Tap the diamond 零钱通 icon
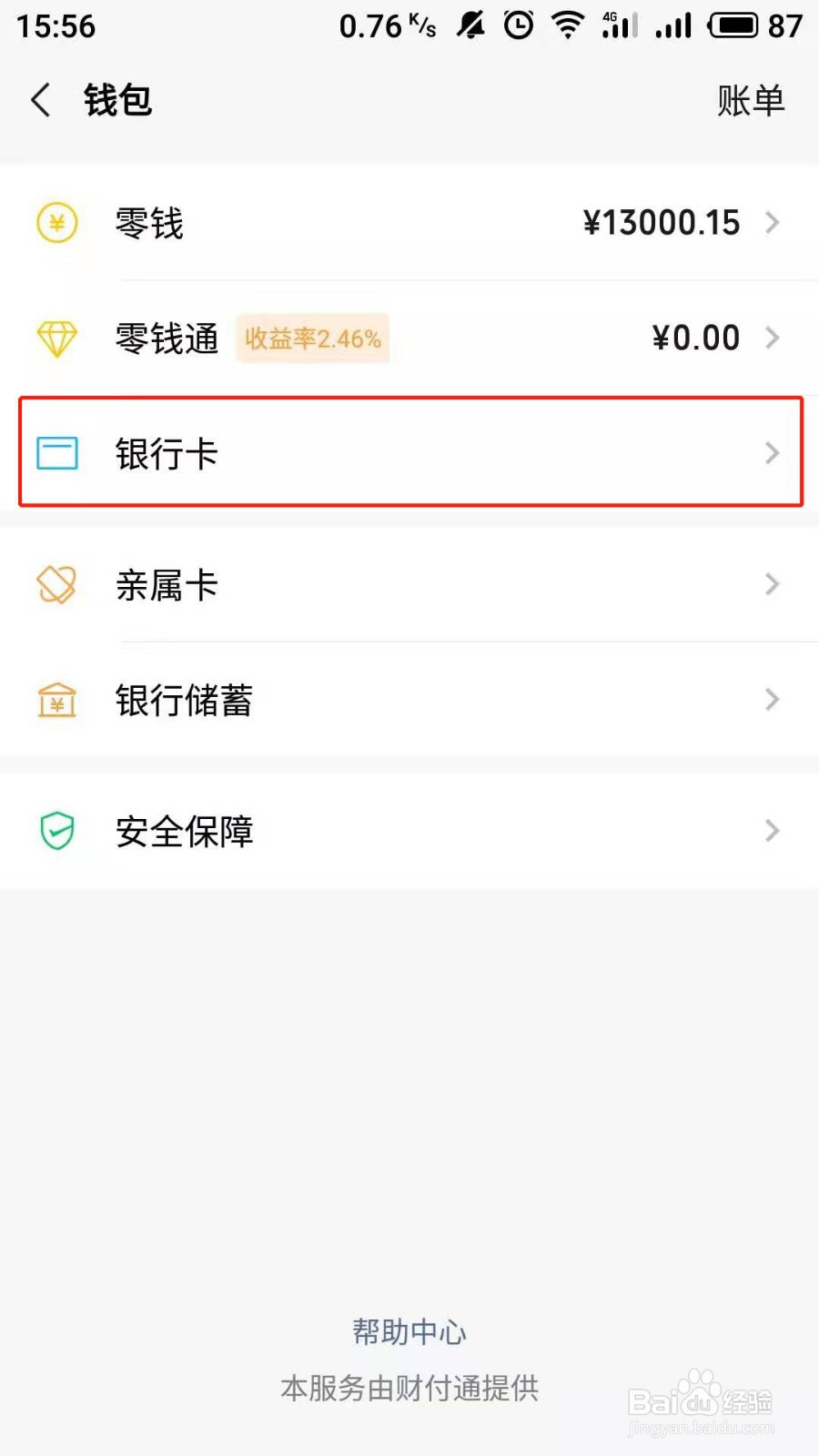The height and width of the screenshot is (1456, 819). pos(56,338)
